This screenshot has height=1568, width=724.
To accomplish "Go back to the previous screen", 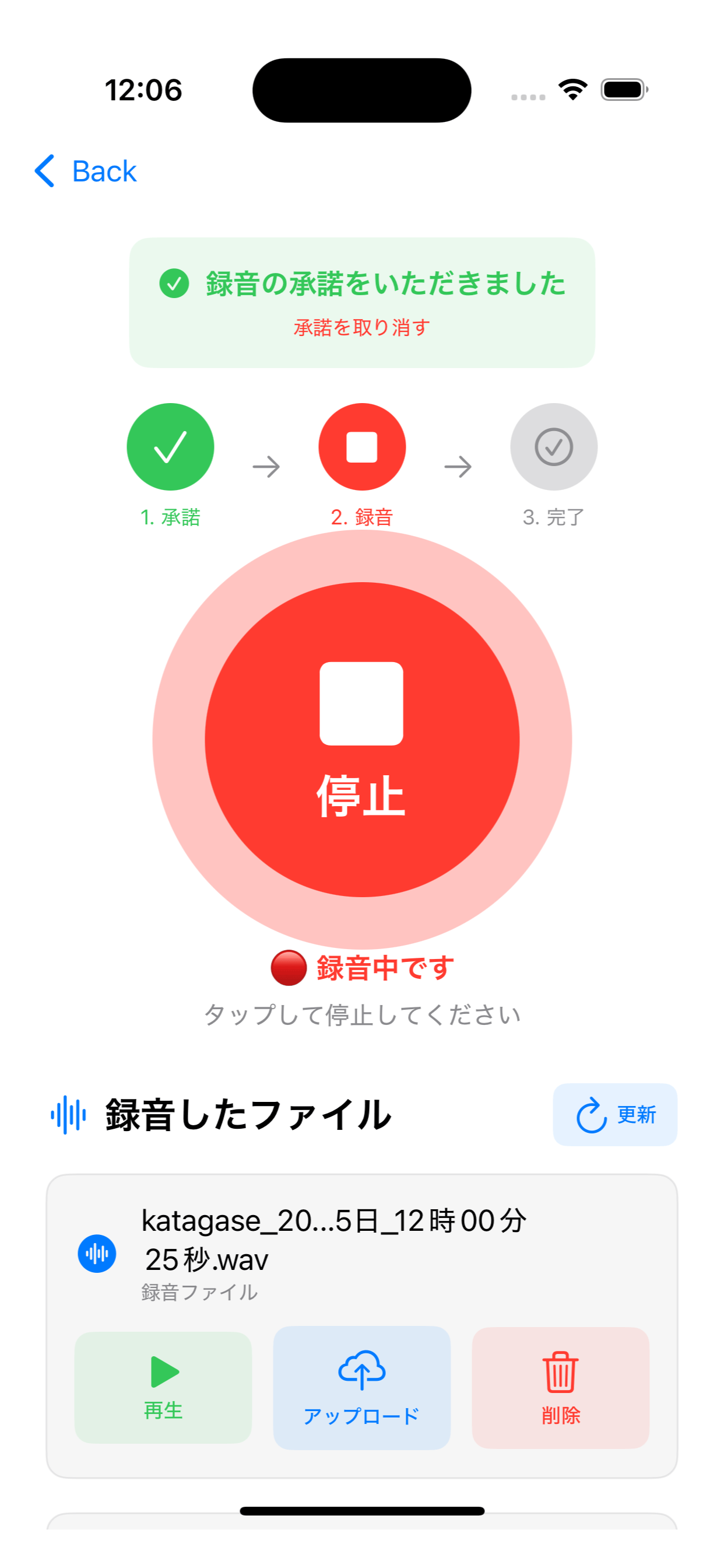I will 86,171.
